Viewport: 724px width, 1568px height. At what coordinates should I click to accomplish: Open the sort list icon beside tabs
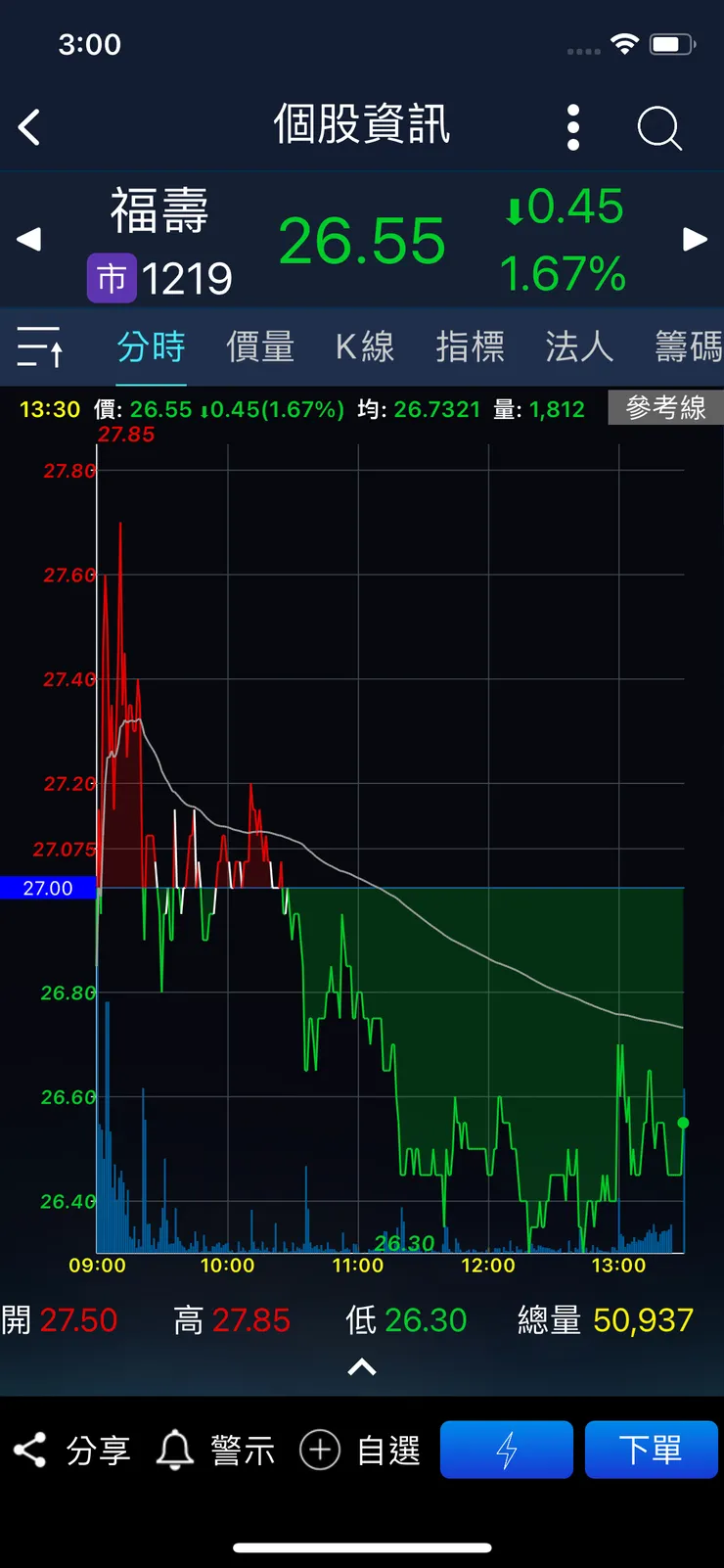[40, 346]
